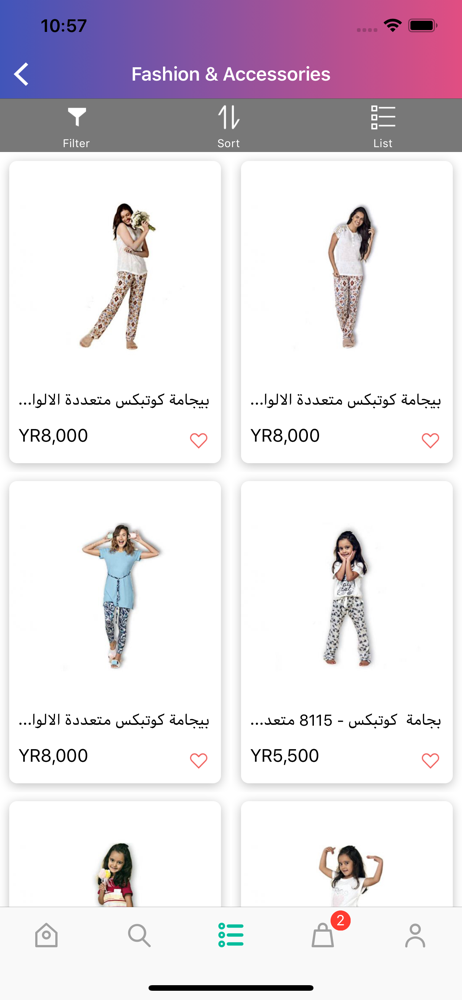Image resolution: width=462 pixels, height=1000 pixels.
Task: Open the Sort options
Action: coord(228,128)
